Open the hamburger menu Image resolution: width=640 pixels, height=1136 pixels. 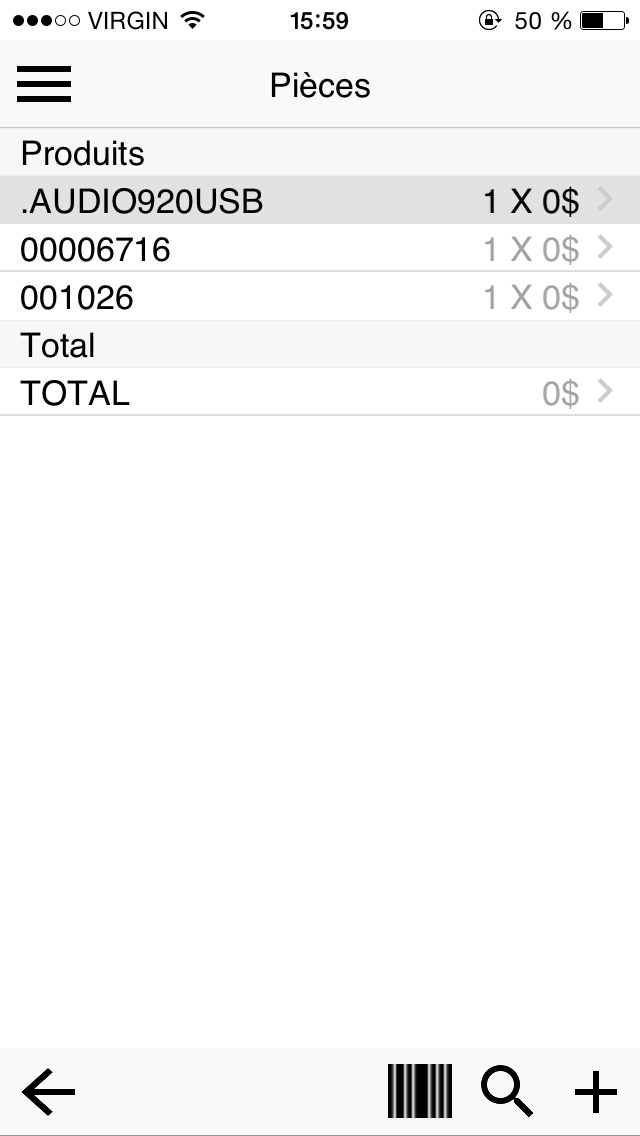tap(44, 84)
